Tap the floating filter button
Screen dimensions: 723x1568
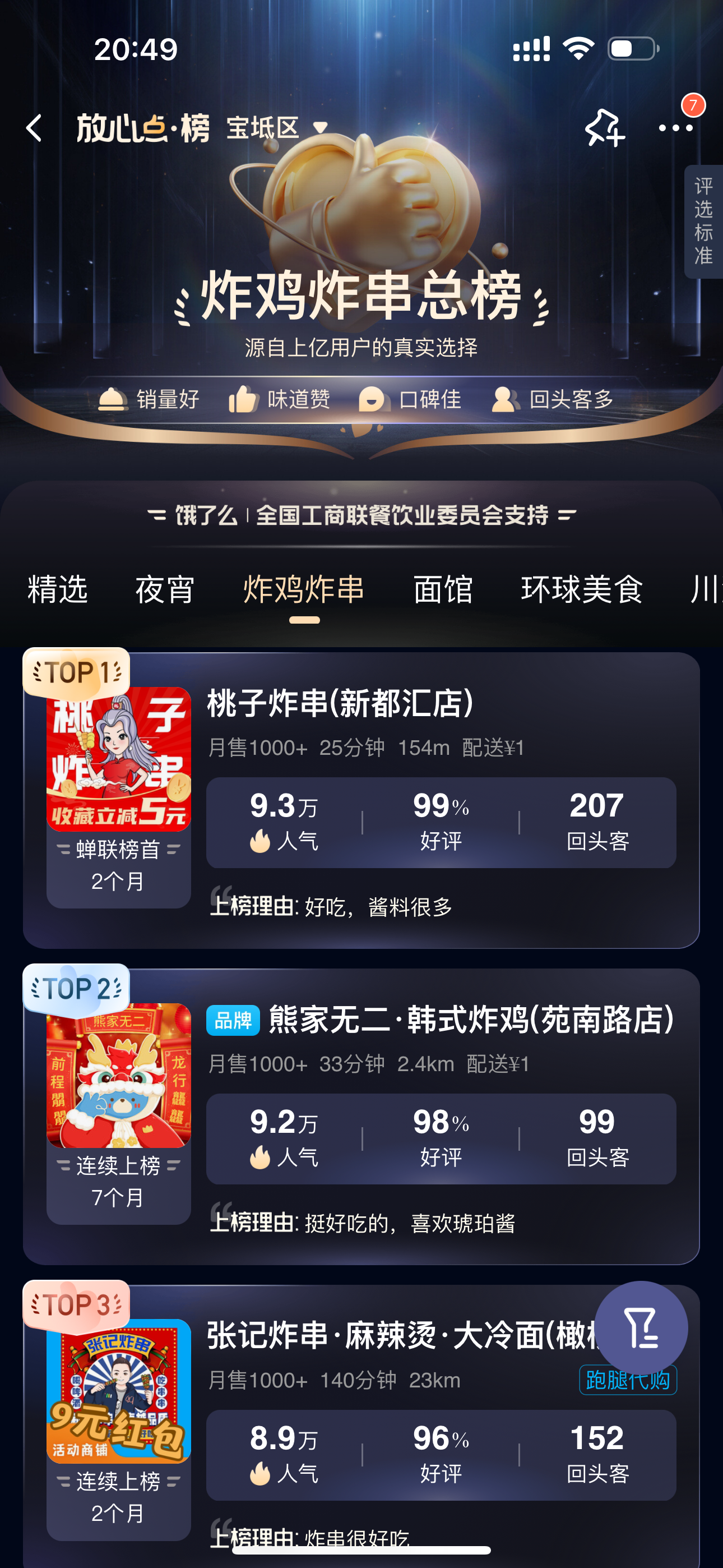click(x=641, y=1328)
